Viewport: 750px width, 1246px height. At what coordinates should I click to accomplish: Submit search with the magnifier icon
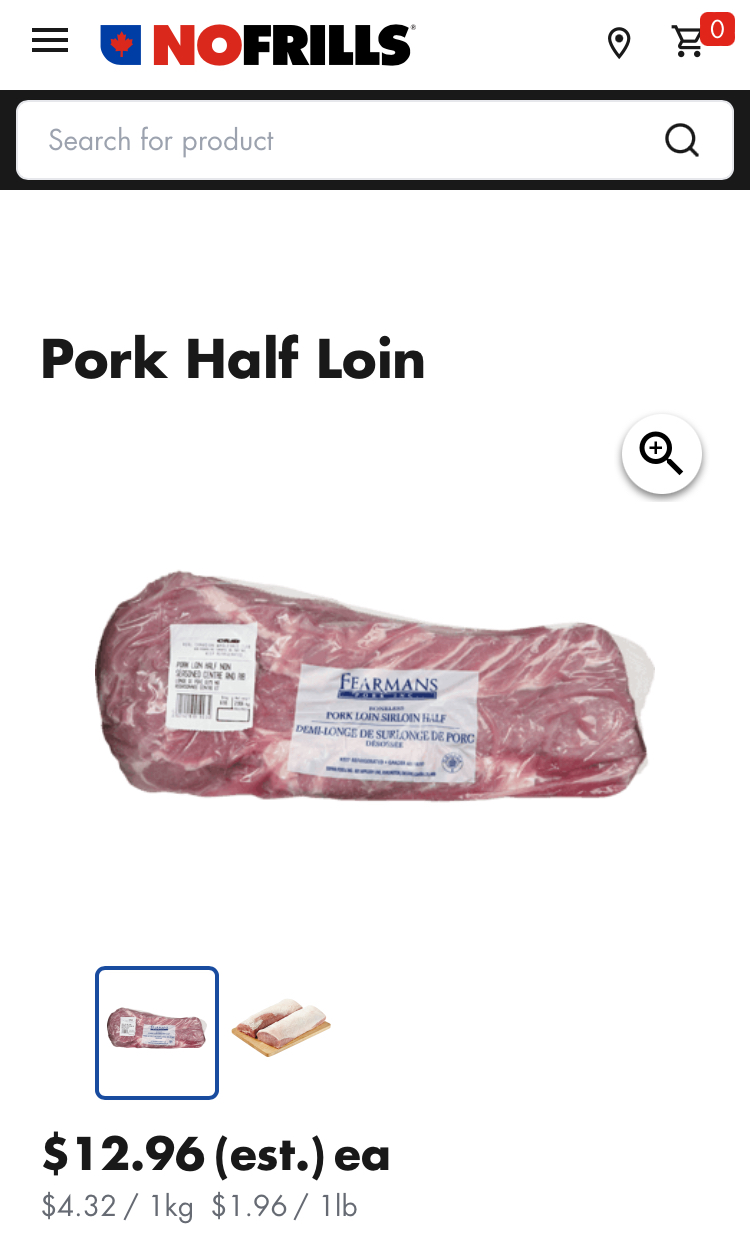pyautogui.click(x=681, y=140)
